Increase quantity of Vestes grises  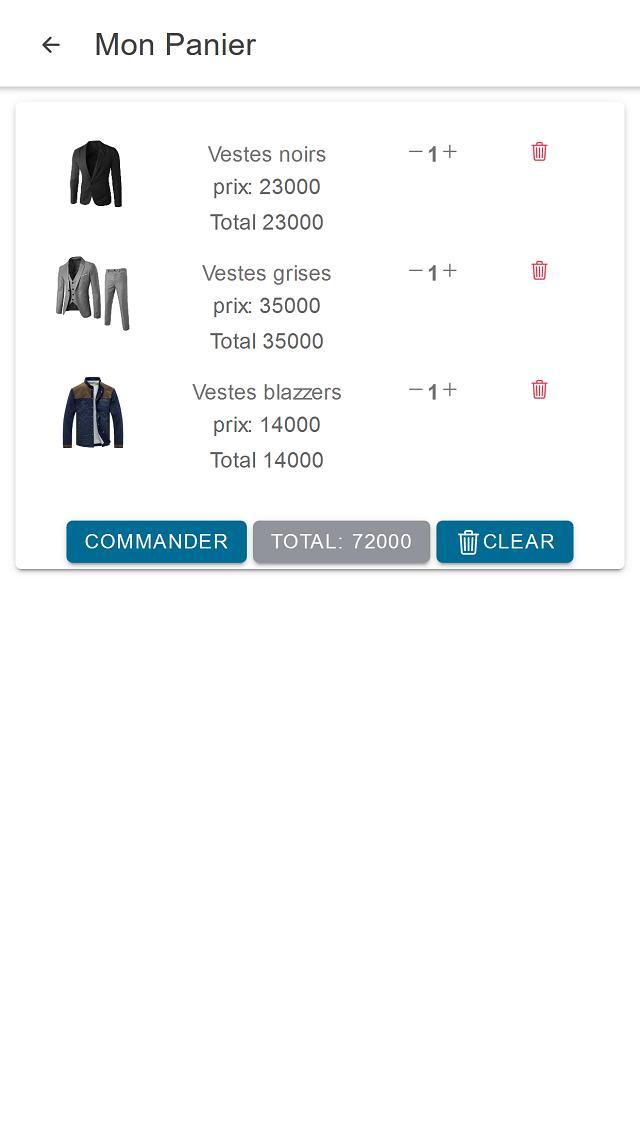[x=450, y=271]
